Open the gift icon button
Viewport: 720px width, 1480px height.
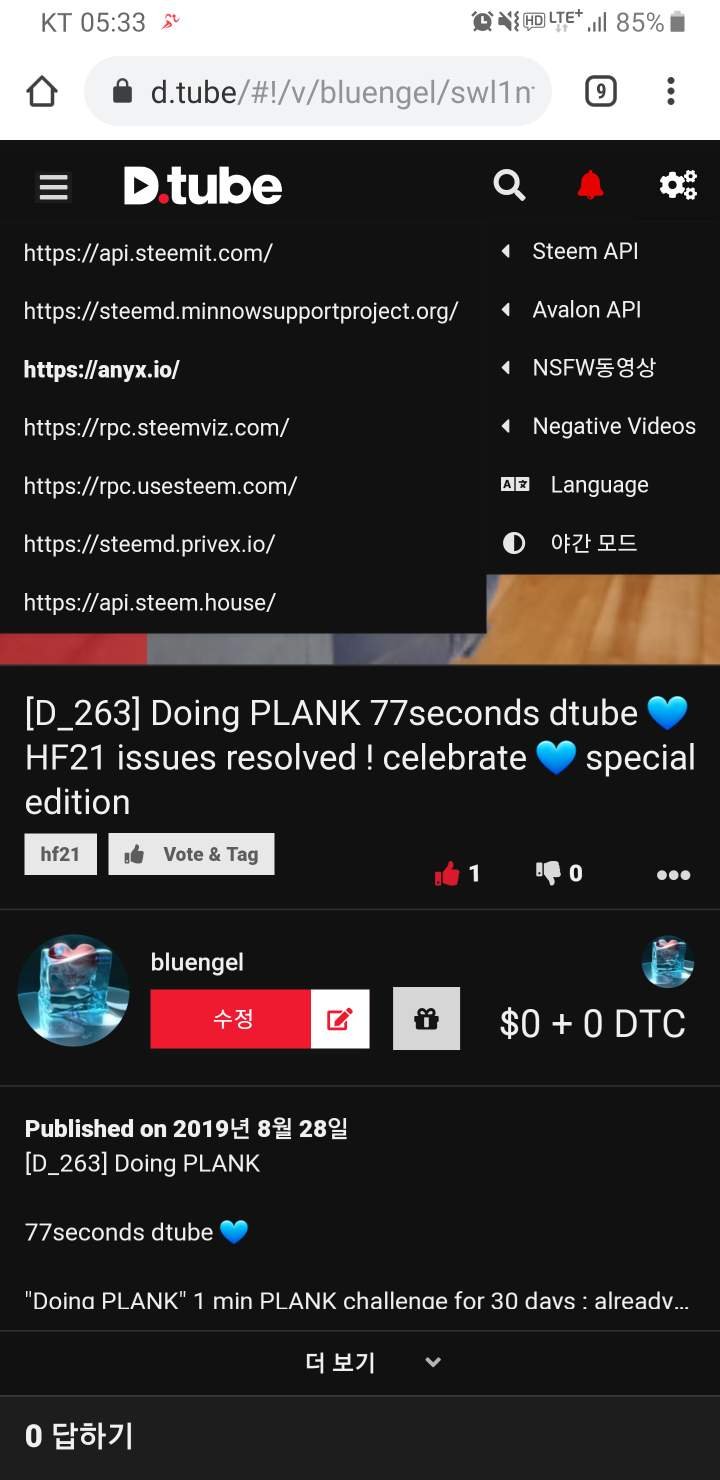tap(426, 1019)
